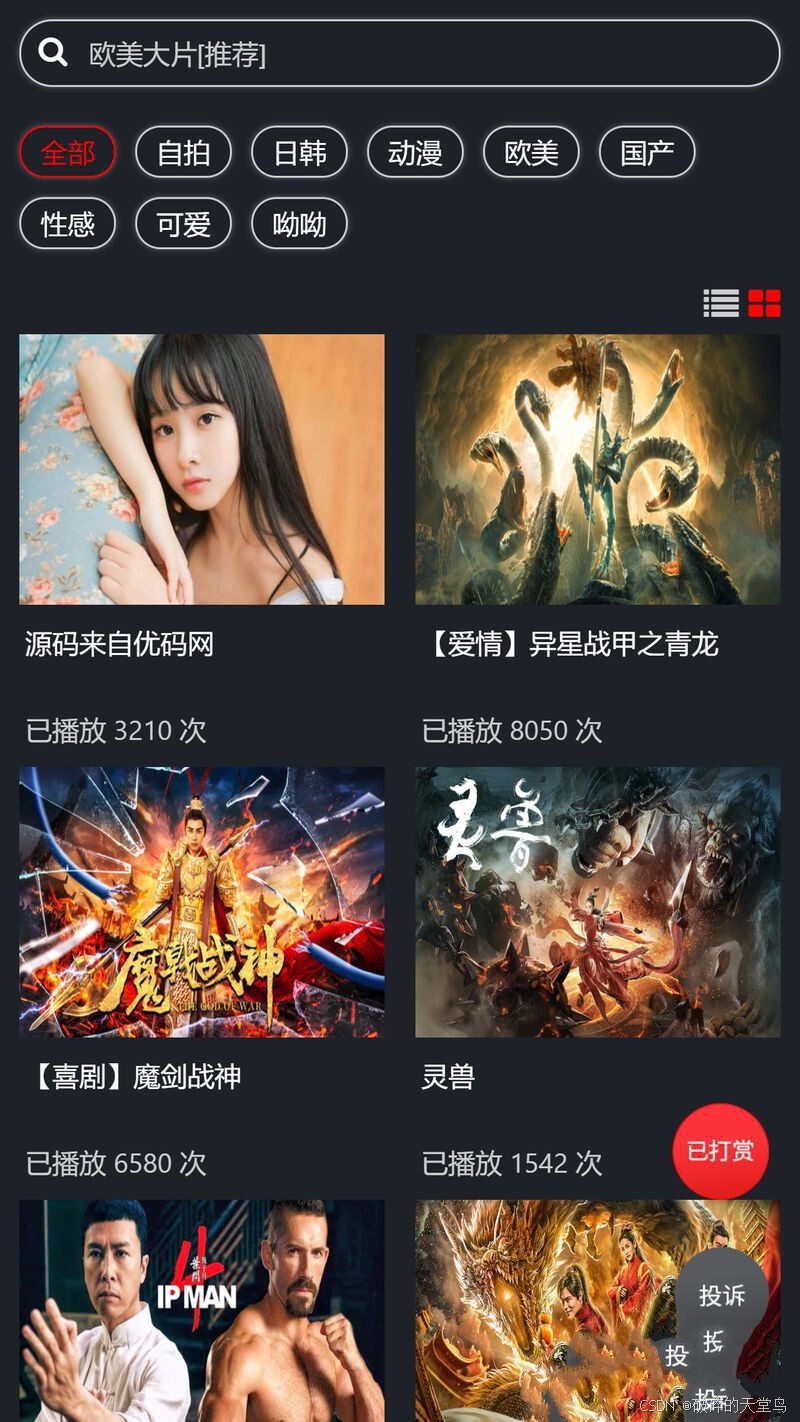Open the IP MAN video thumbnail
Viewport: 800px width, 1422px height.
202,1310
